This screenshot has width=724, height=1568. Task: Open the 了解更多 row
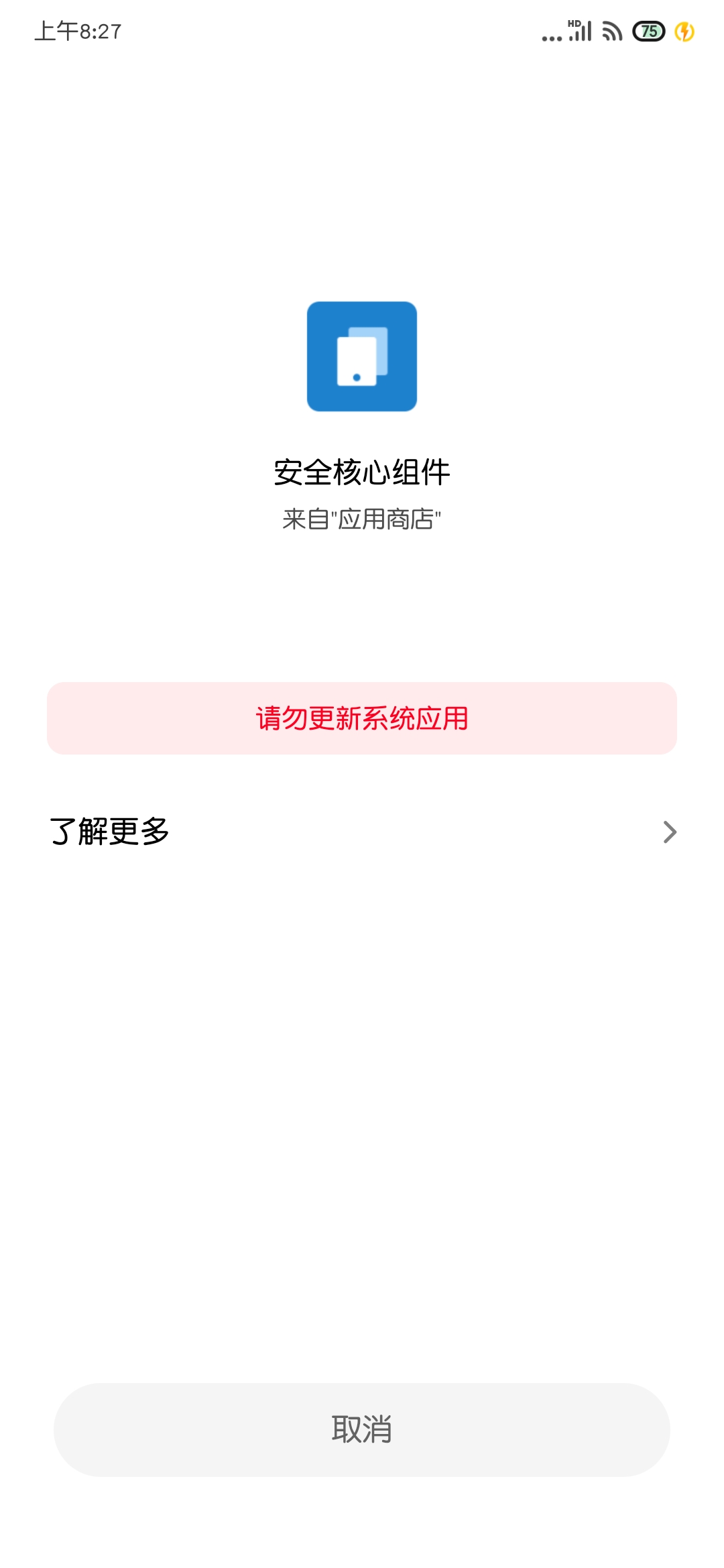(362, 832)
